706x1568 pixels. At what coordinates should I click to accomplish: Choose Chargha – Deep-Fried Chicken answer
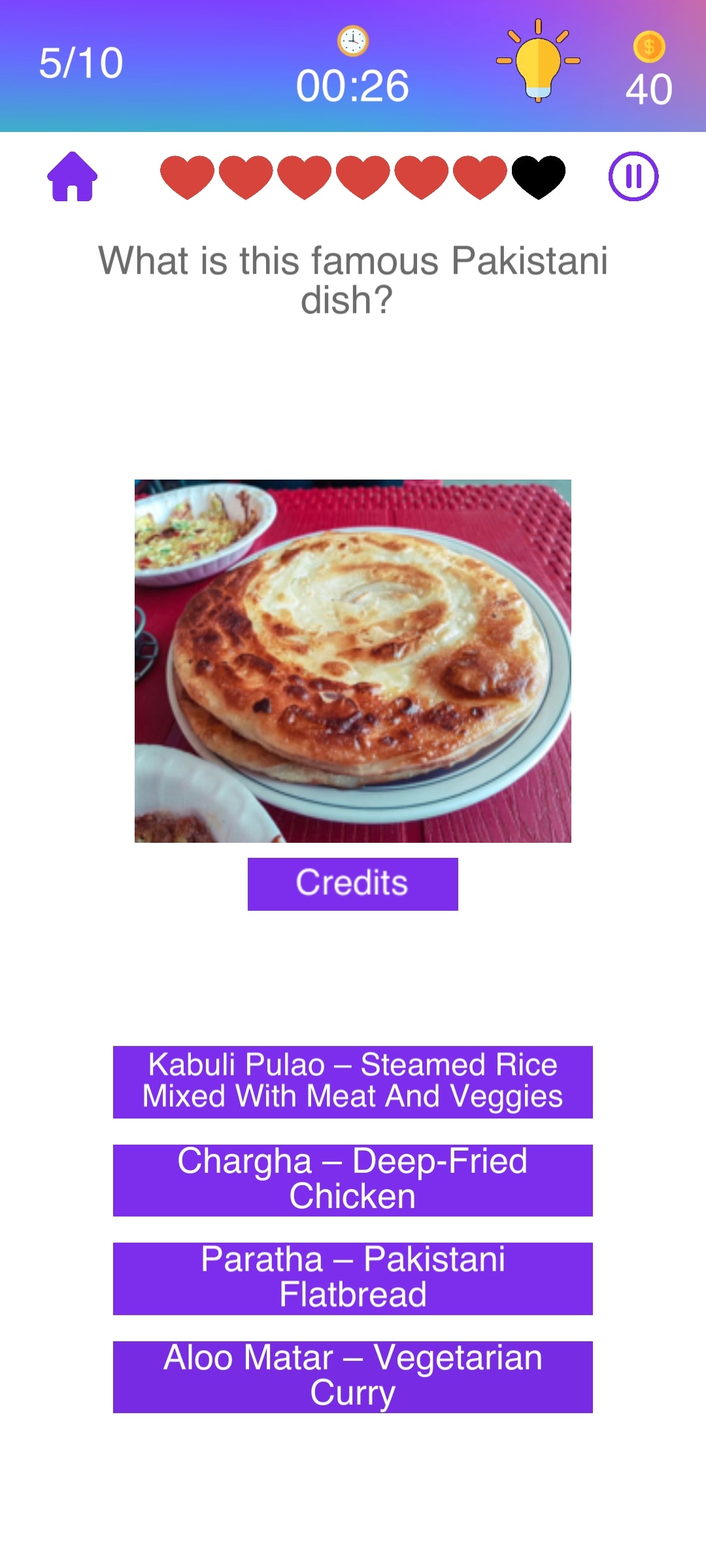point(352,1180)
